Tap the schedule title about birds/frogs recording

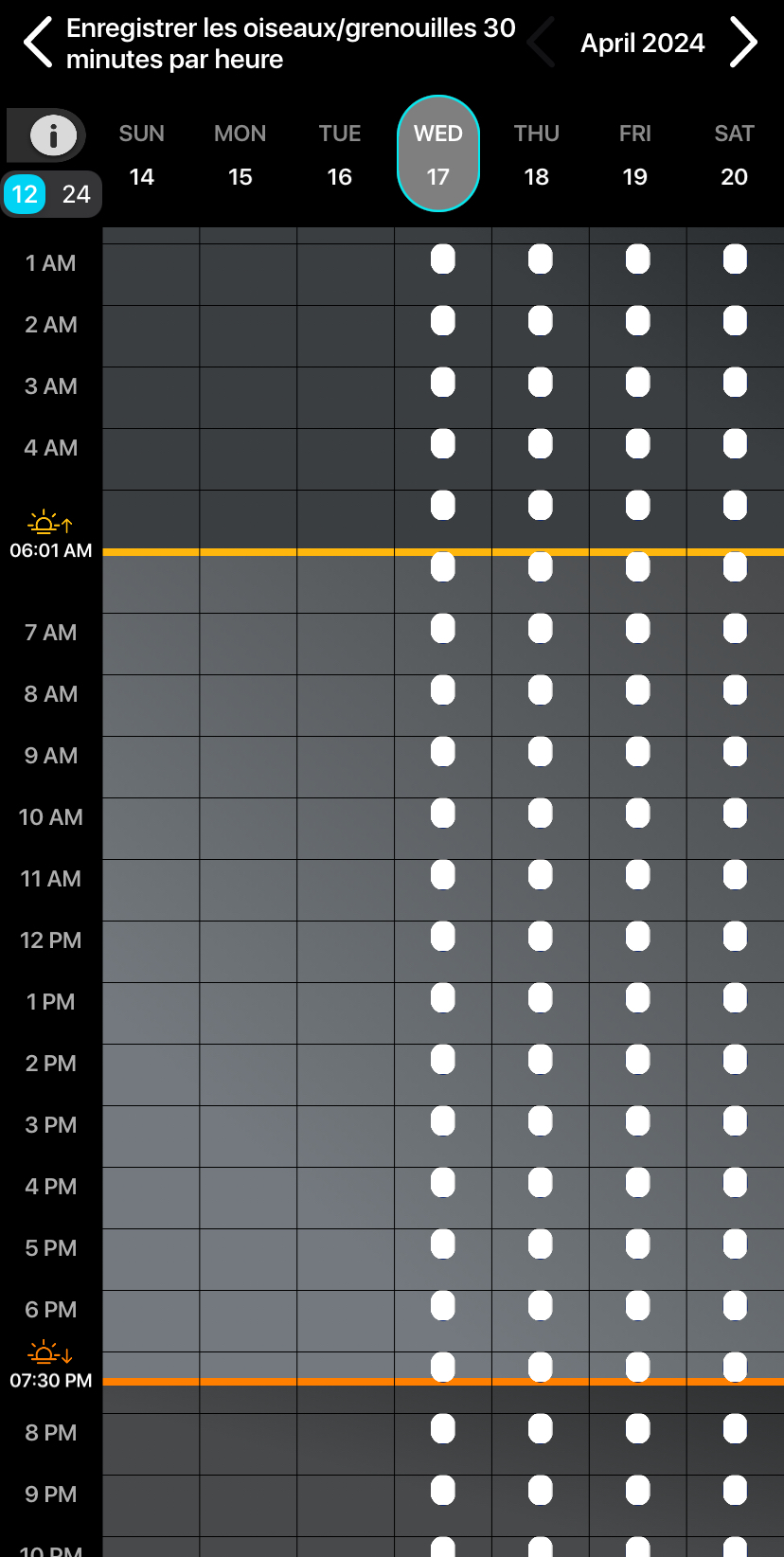(x=289, y=43)
